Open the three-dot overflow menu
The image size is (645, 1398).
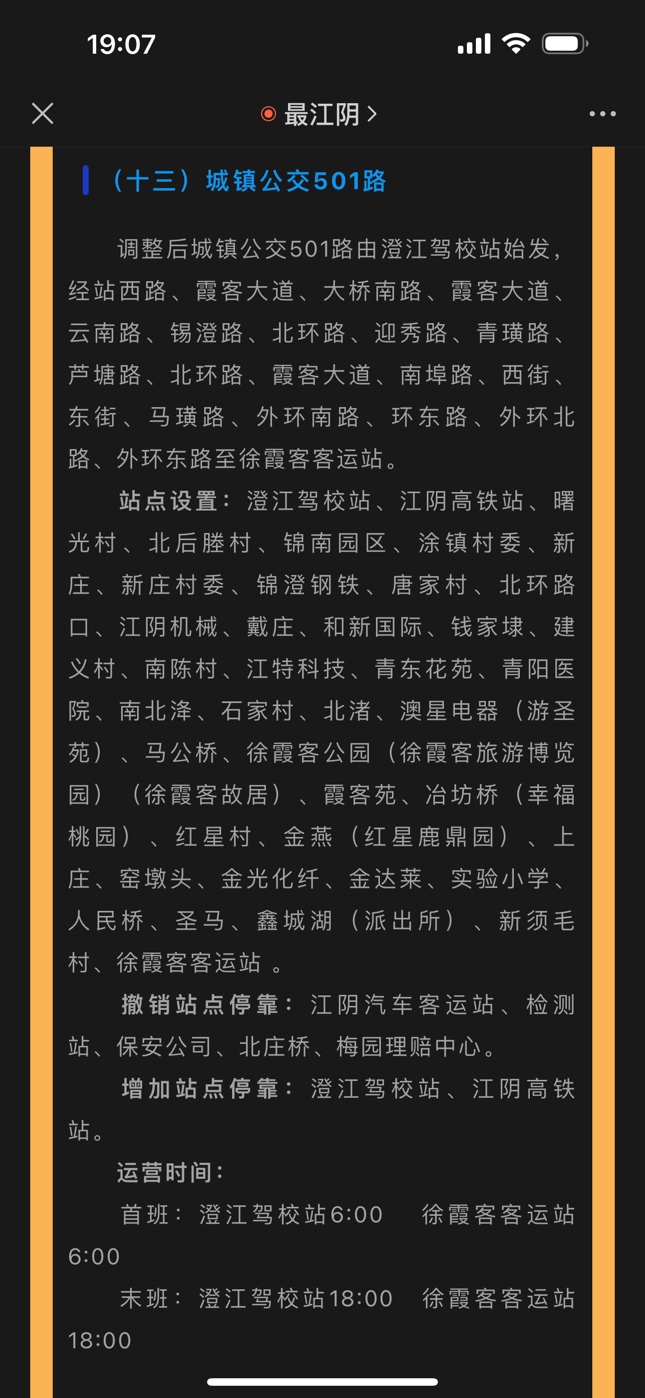click(x=602, y=114)
